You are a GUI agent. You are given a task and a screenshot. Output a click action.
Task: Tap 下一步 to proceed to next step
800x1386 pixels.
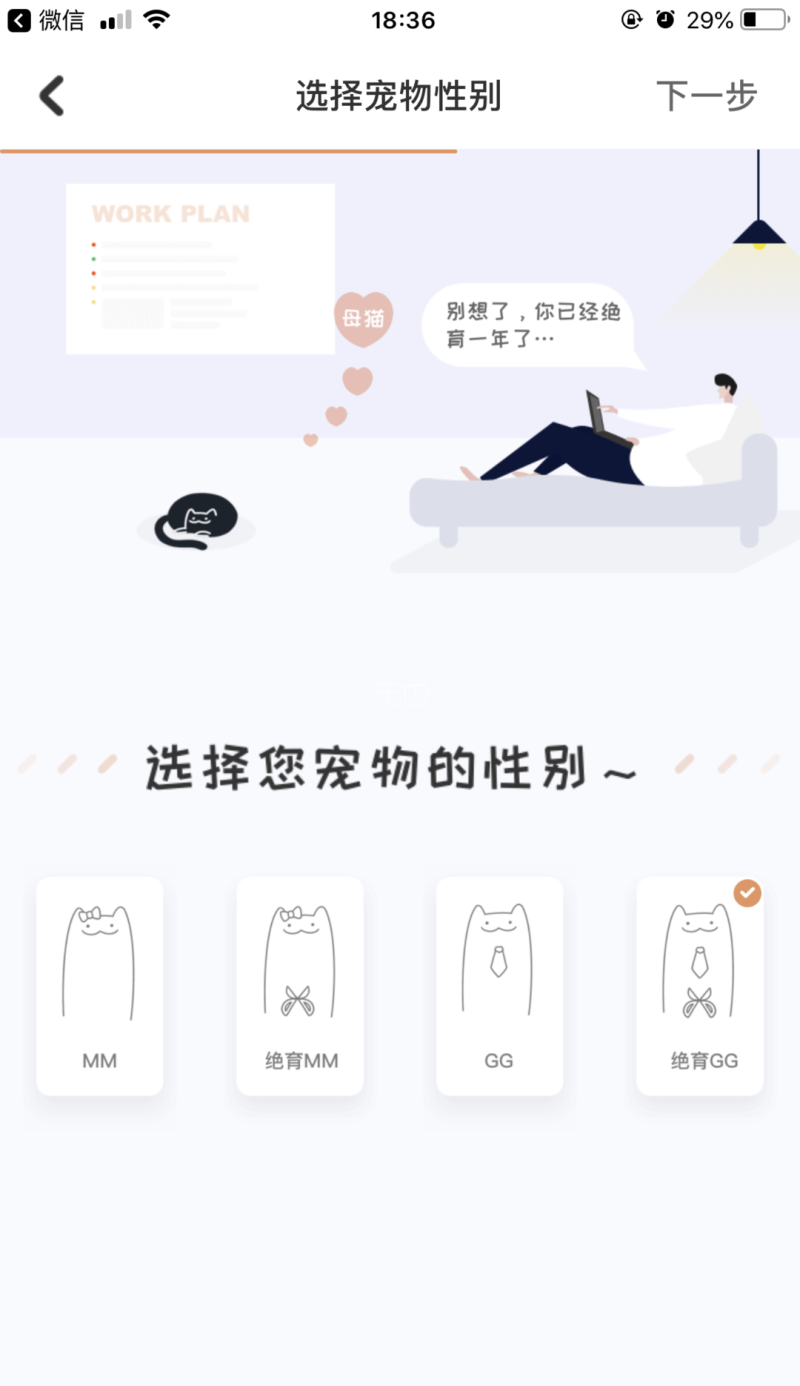tap(706, 96)
